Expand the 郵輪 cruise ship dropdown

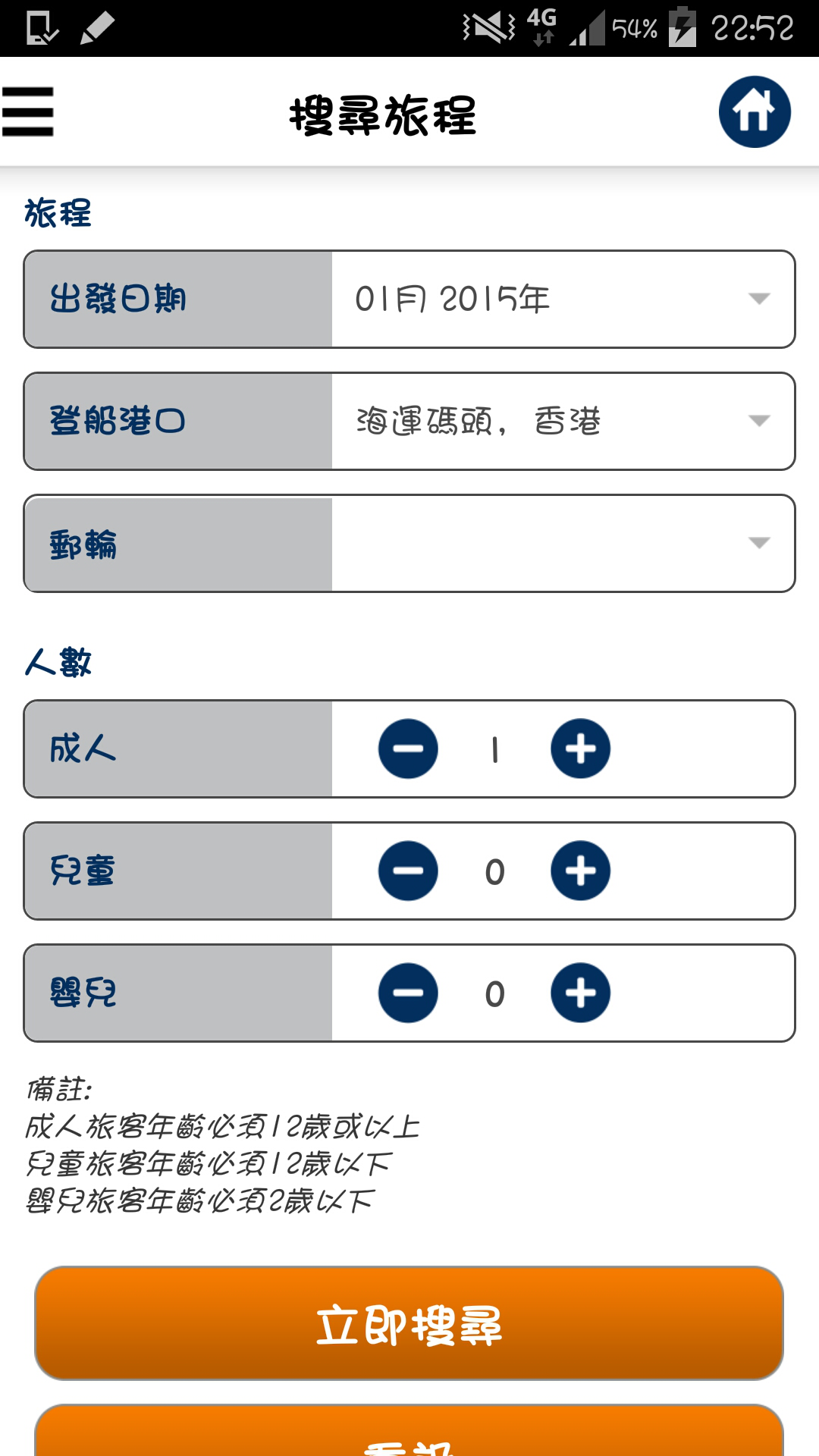coord(563,543)
